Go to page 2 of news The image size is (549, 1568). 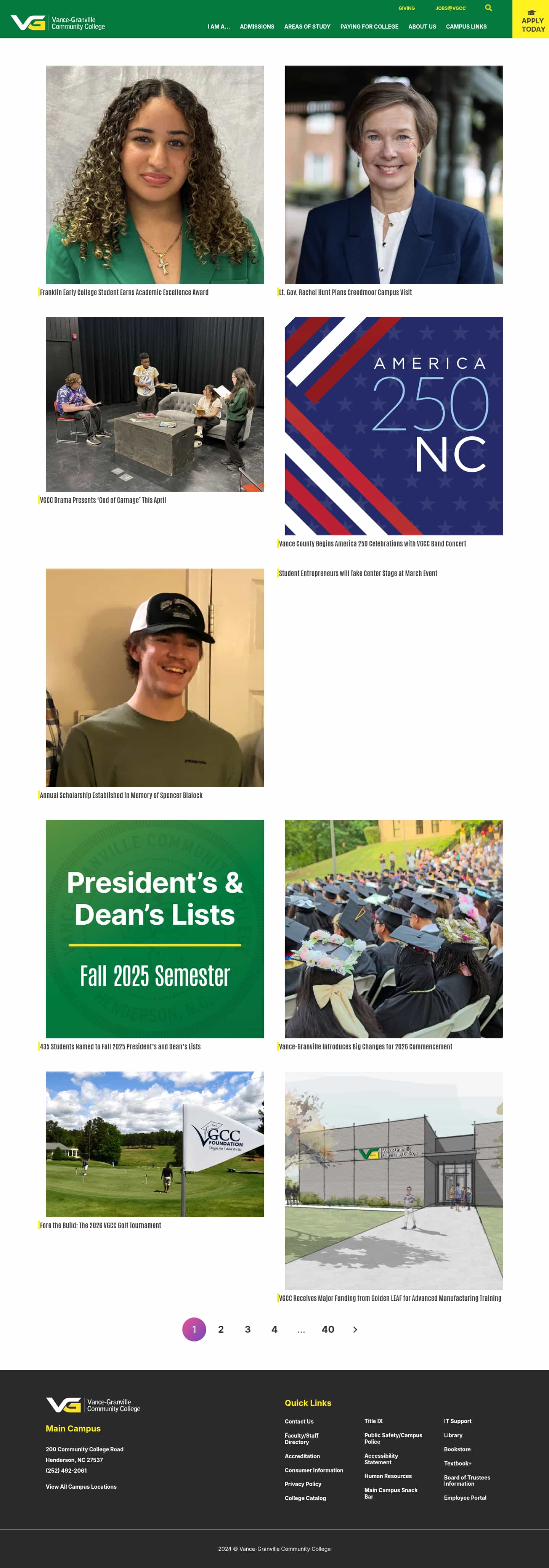coord(221,1329)
